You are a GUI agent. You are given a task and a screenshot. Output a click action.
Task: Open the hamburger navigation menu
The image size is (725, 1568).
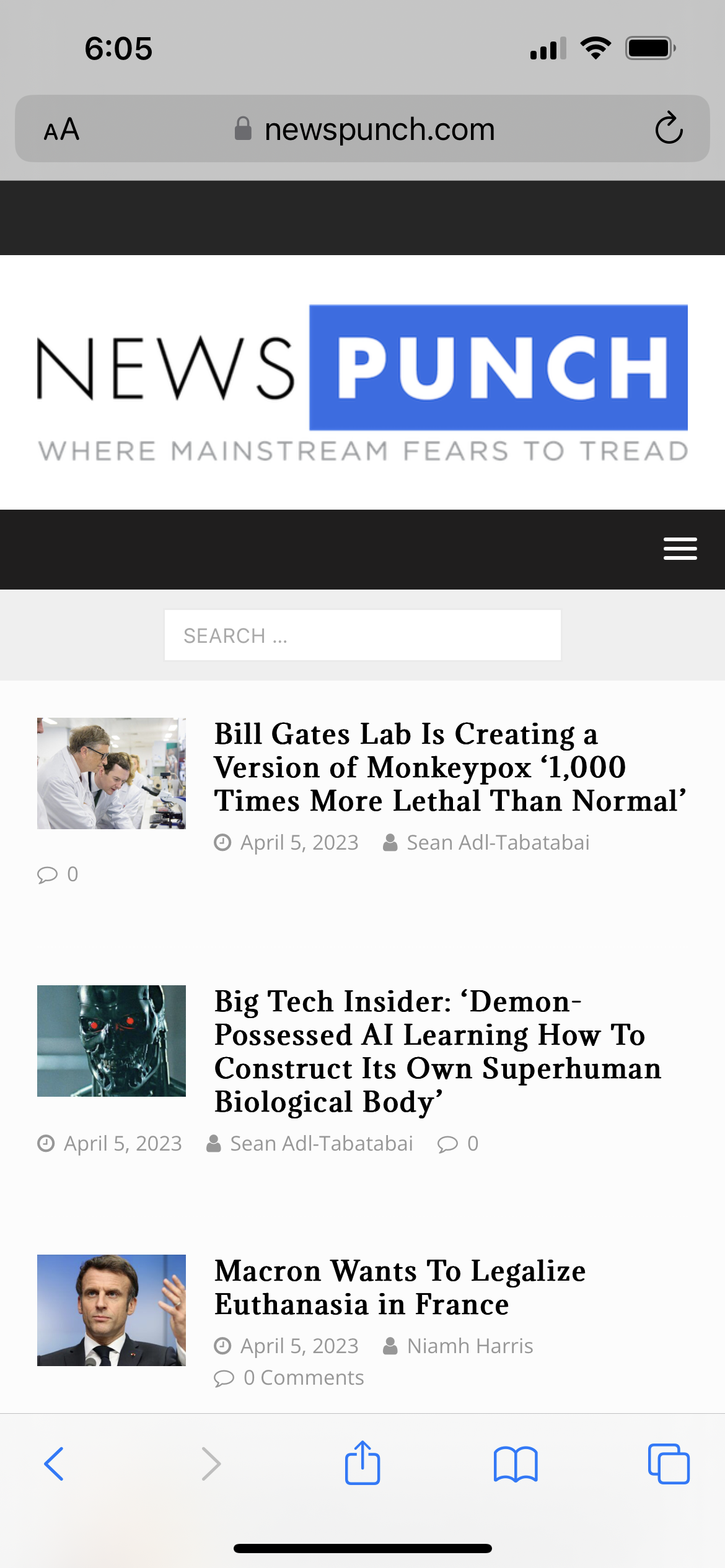680,549
